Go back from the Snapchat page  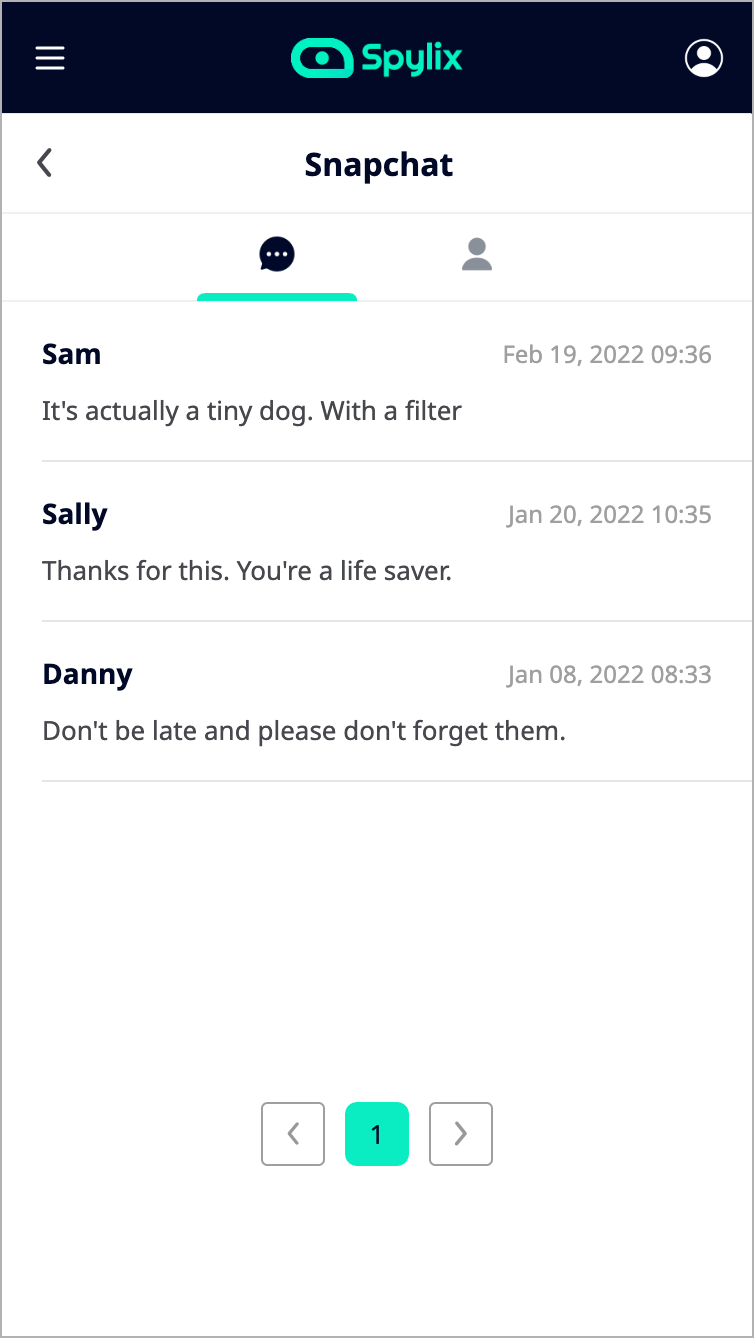45,163
